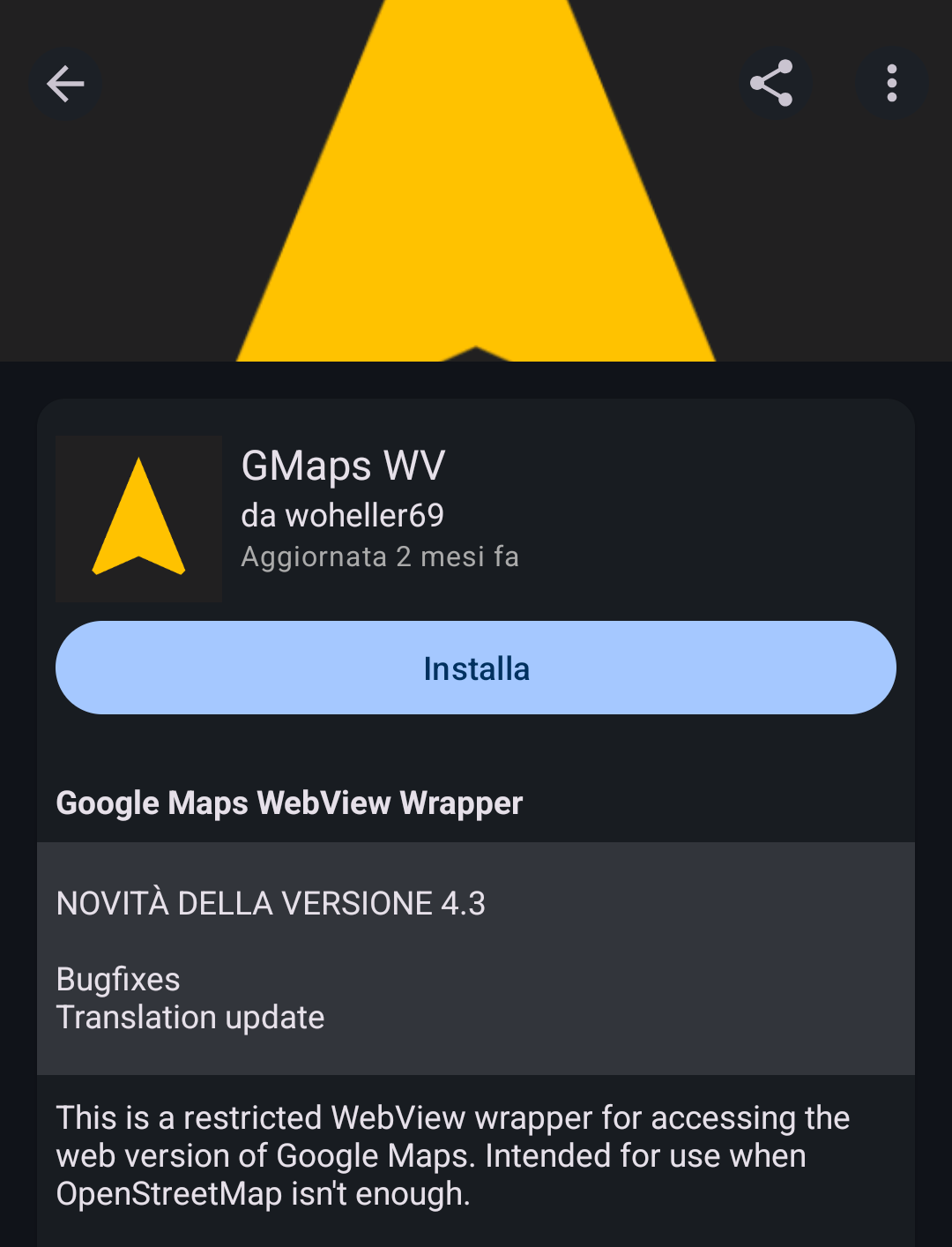Open the three-dot overflow menu

(891, 84)
